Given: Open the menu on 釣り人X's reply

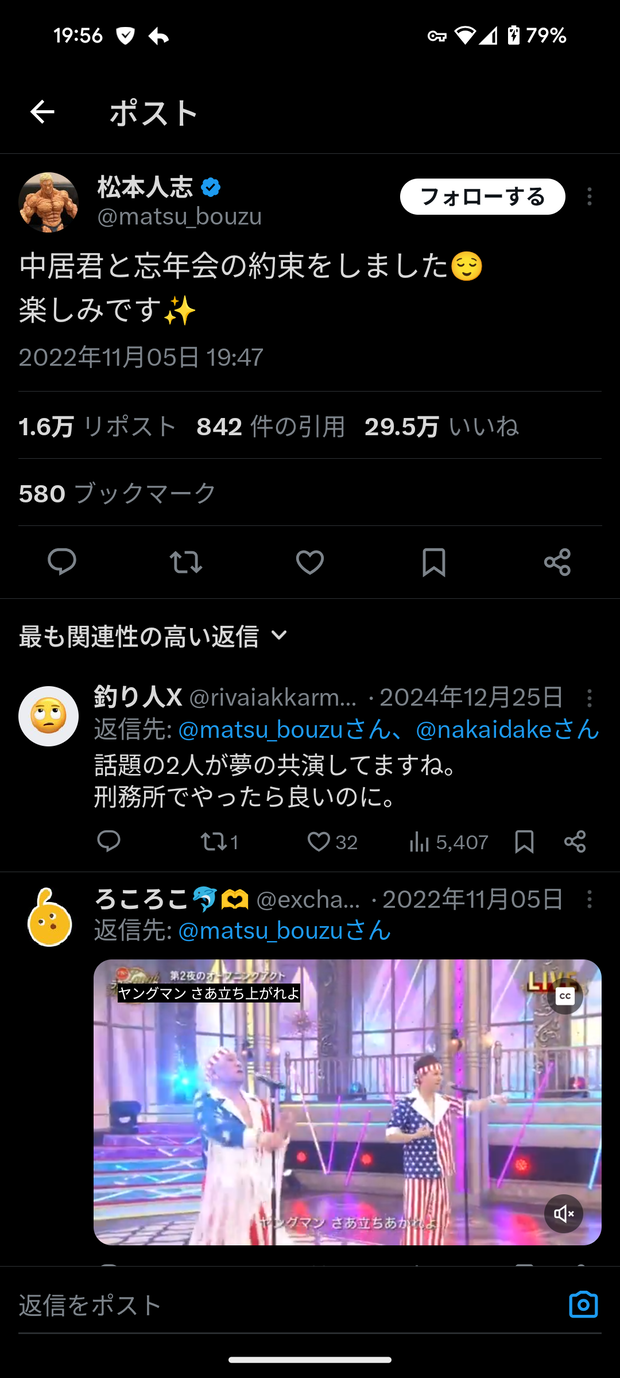Looking at the screenshot, I should pyautogui.click(x=589, y=698).
